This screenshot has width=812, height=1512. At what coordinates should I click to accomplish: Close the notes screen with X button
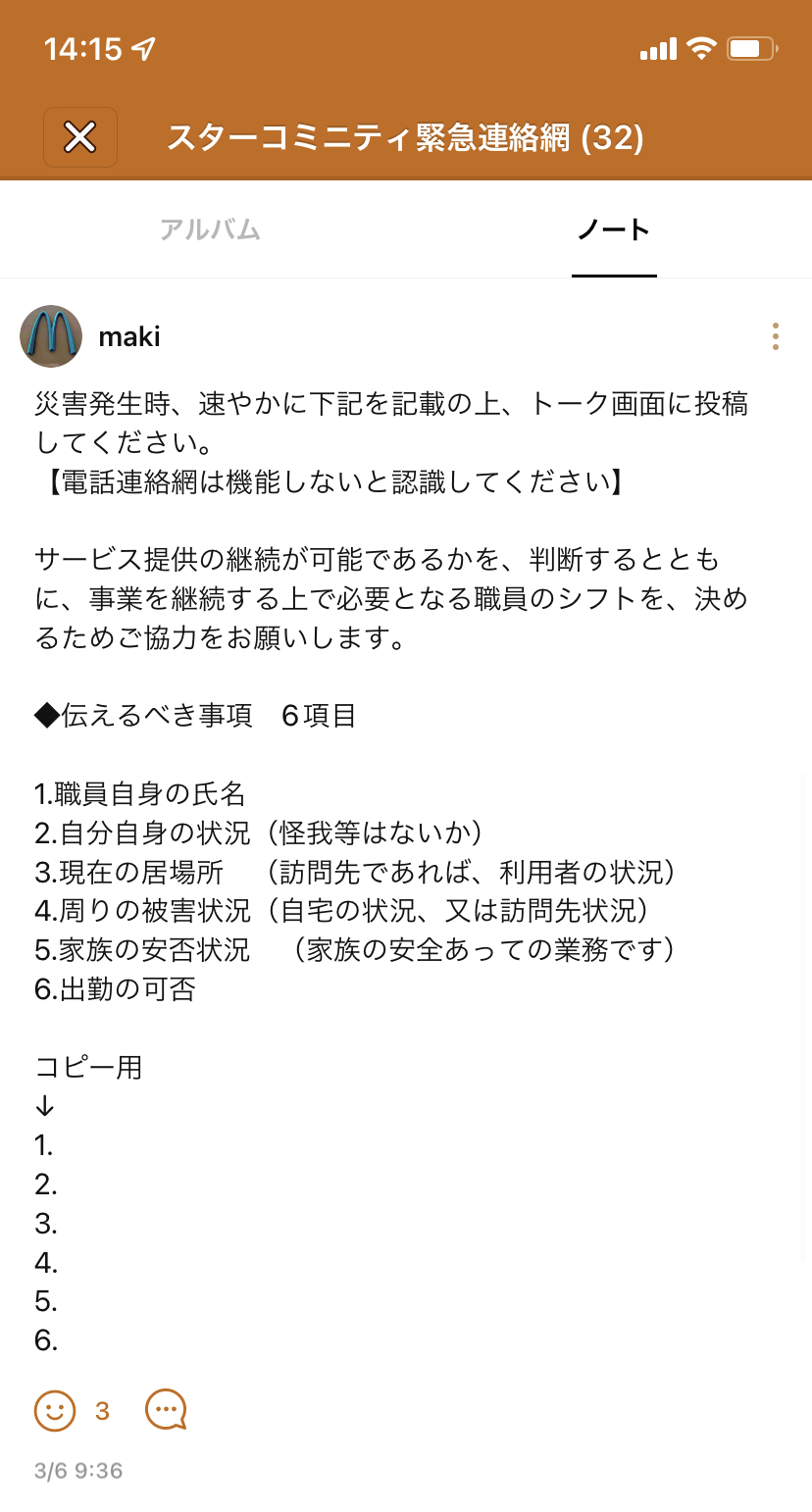click(x=80, y=137)
